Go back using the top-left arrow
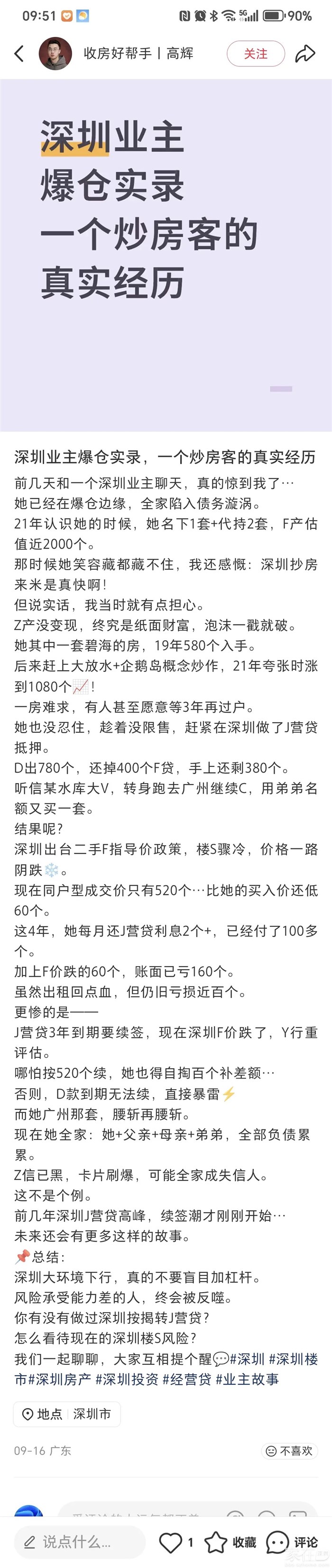The image size is (332, 1568). 19,54
